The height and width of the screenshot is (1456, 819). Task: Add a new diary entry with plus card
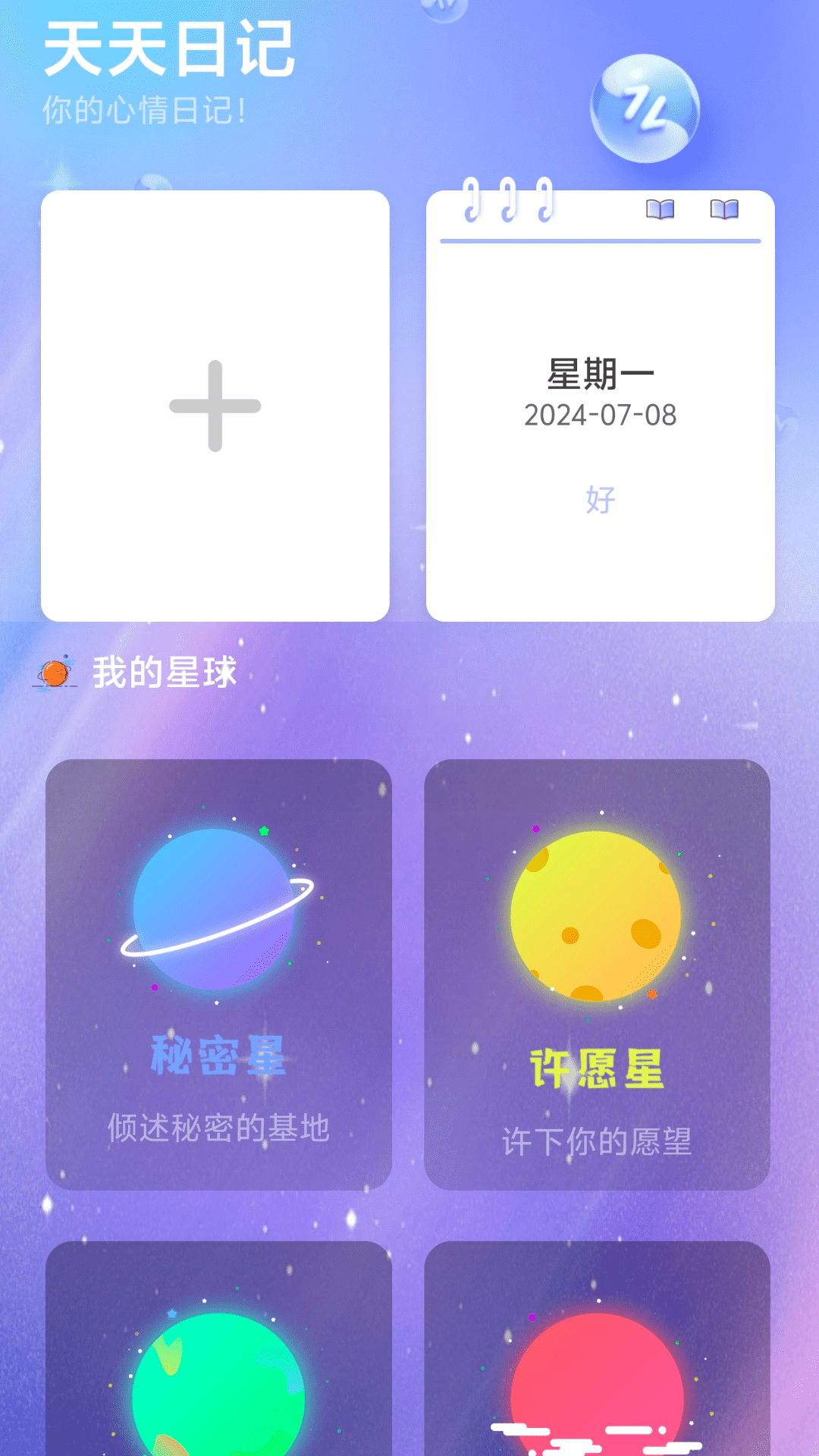click(x=215, y=406)
